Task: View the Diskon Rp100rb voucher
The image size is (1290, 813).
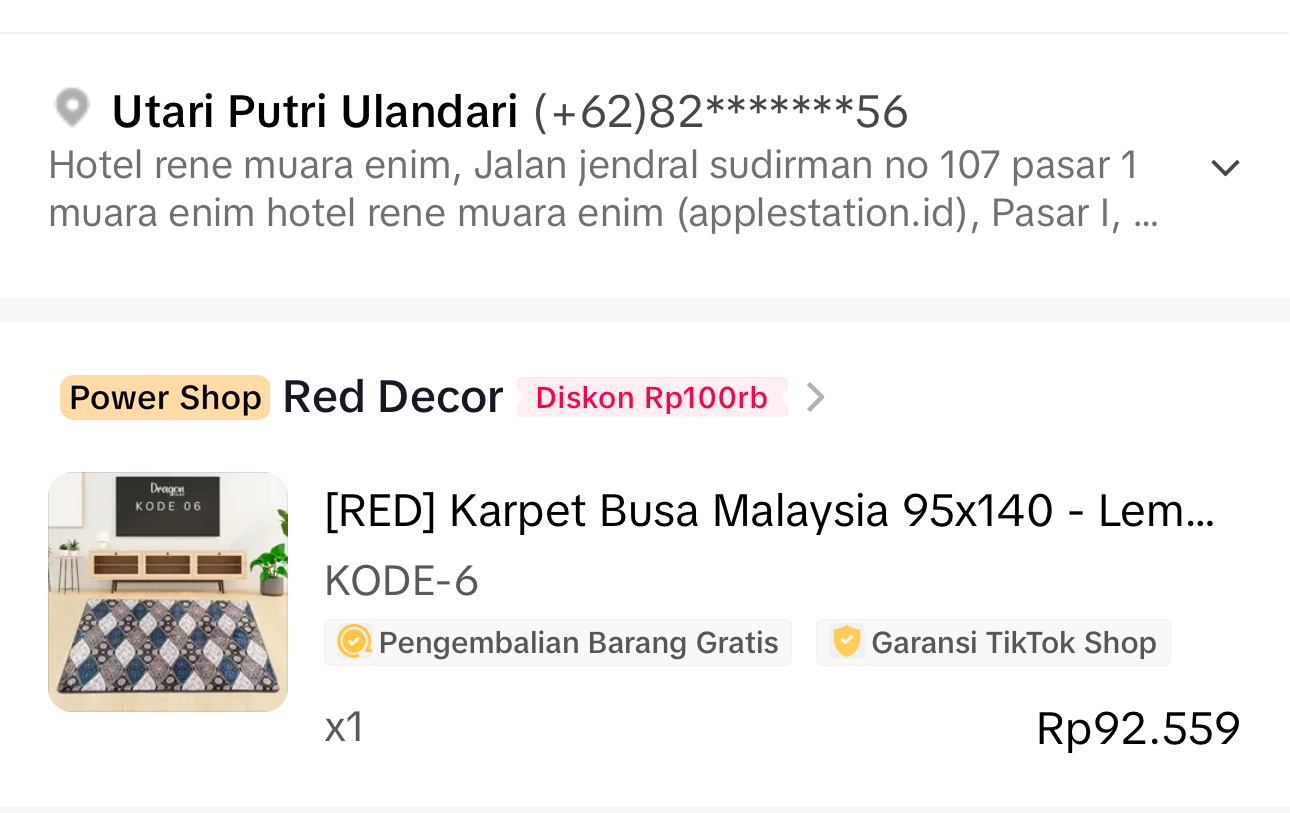Action: (x=652, y=398)
